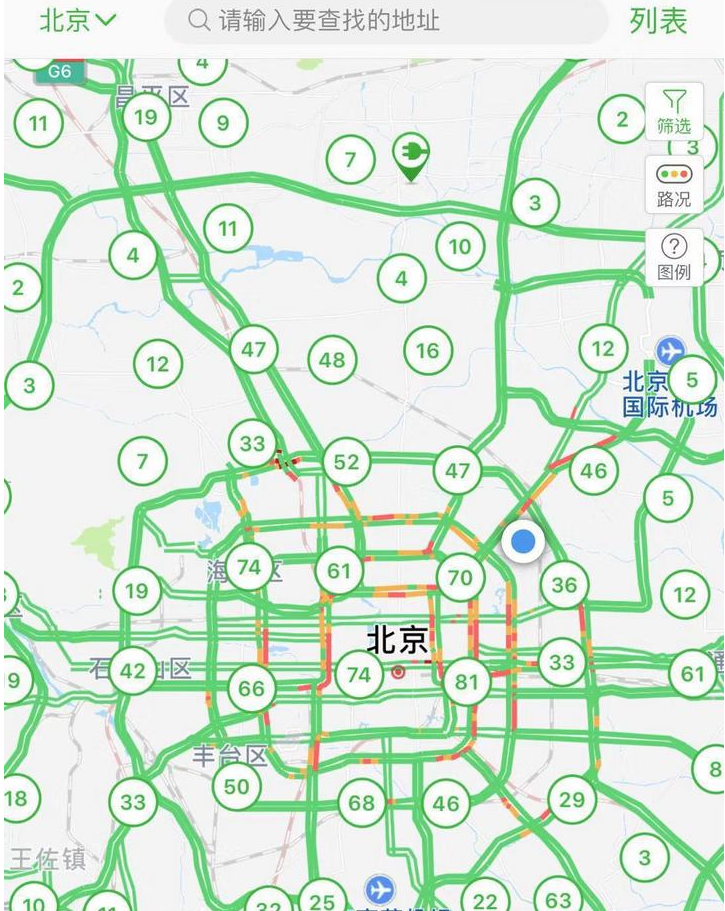Expand the cluster marked 42
The image size is (725, 911).
pos(132,671)
